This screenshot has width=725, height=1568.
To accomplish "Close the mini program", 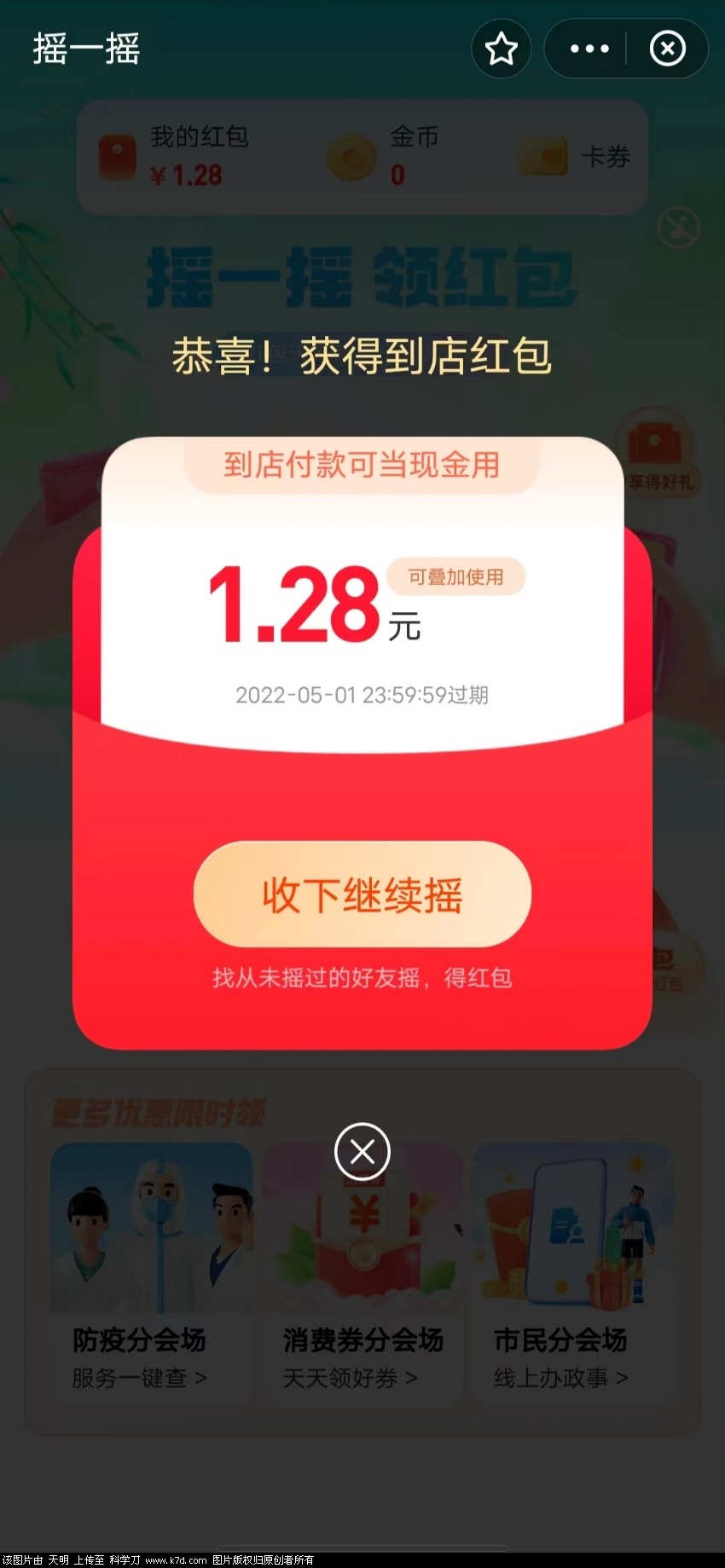I will click(x=667, y=49).
